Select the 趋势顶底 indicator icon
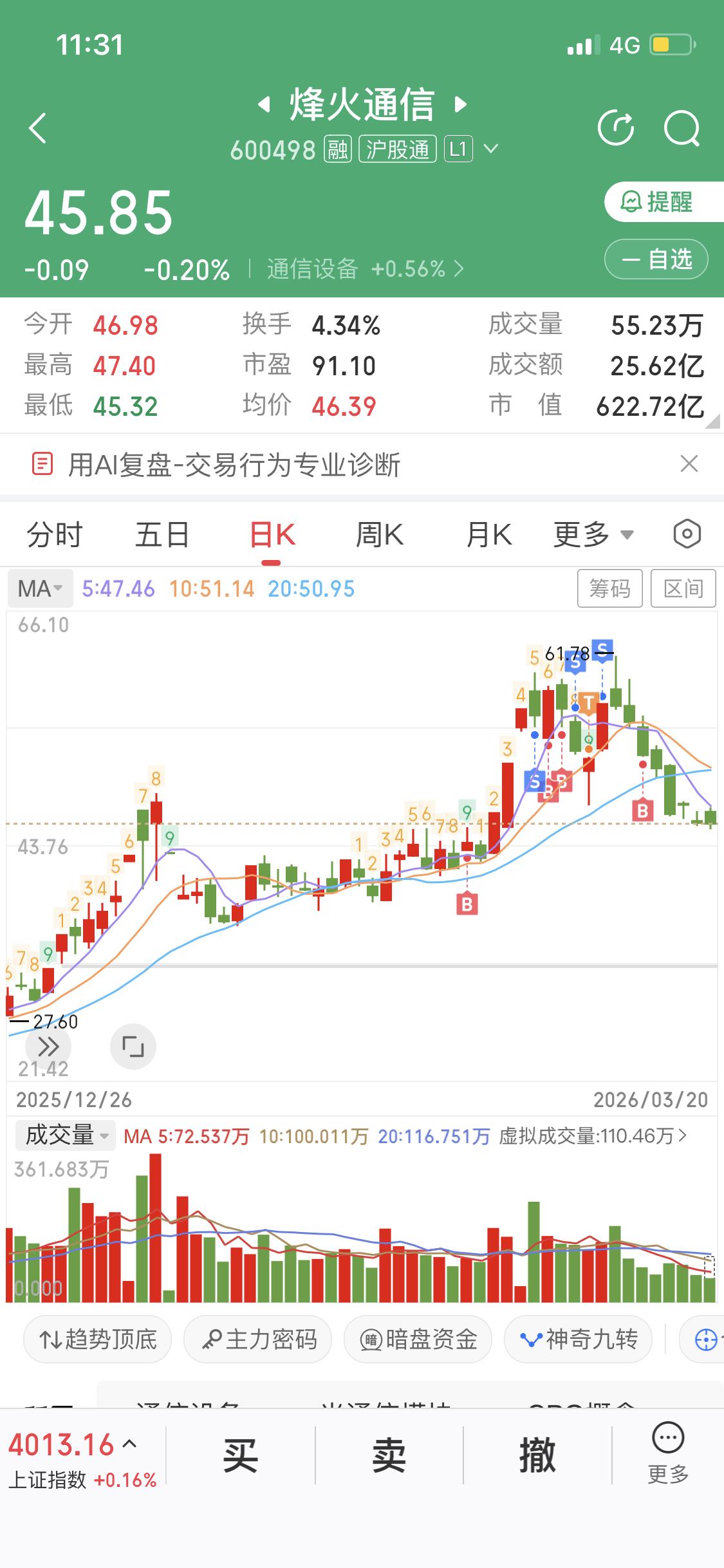 coord(97,1338)
